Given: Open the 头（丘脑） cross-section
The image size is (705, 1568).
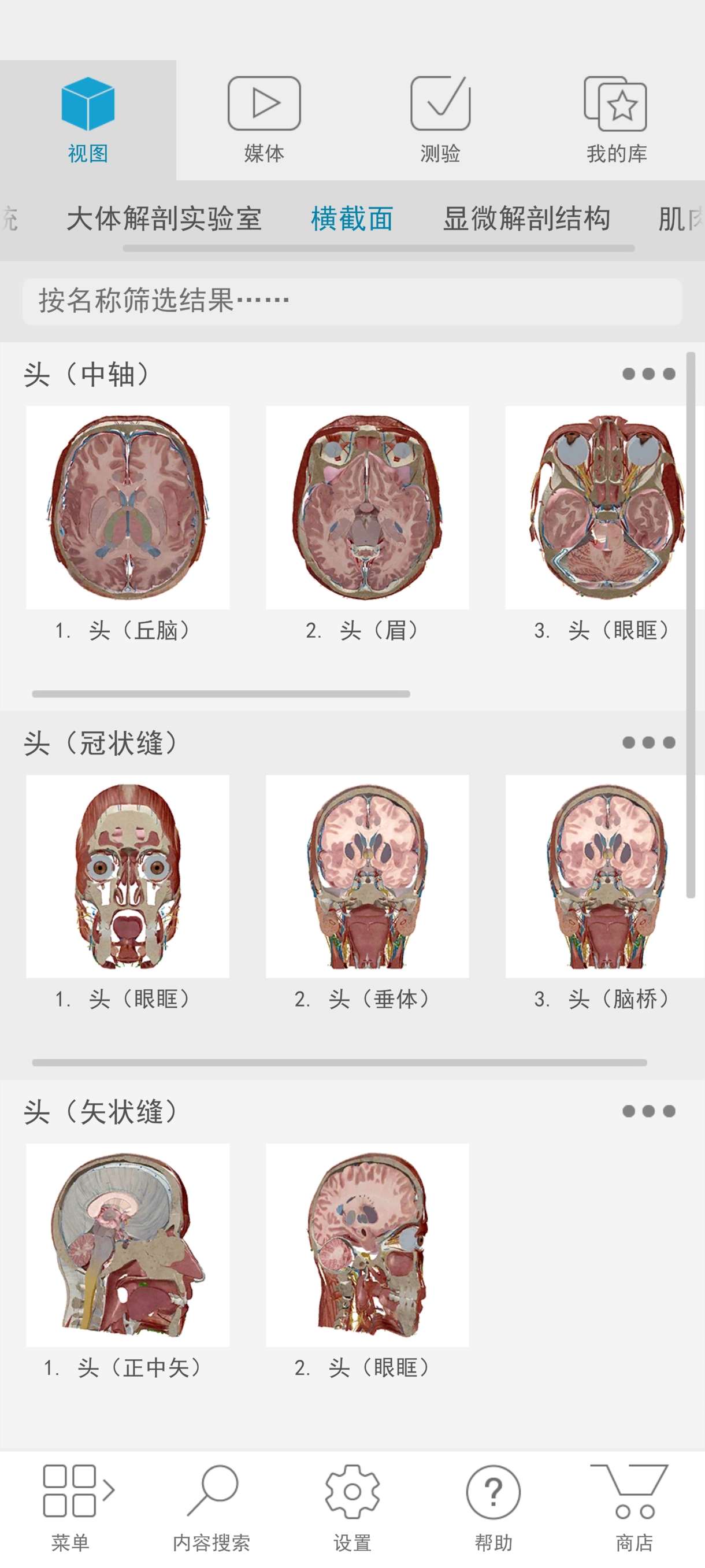Looking at the screenshot, I should click(128, 508).
